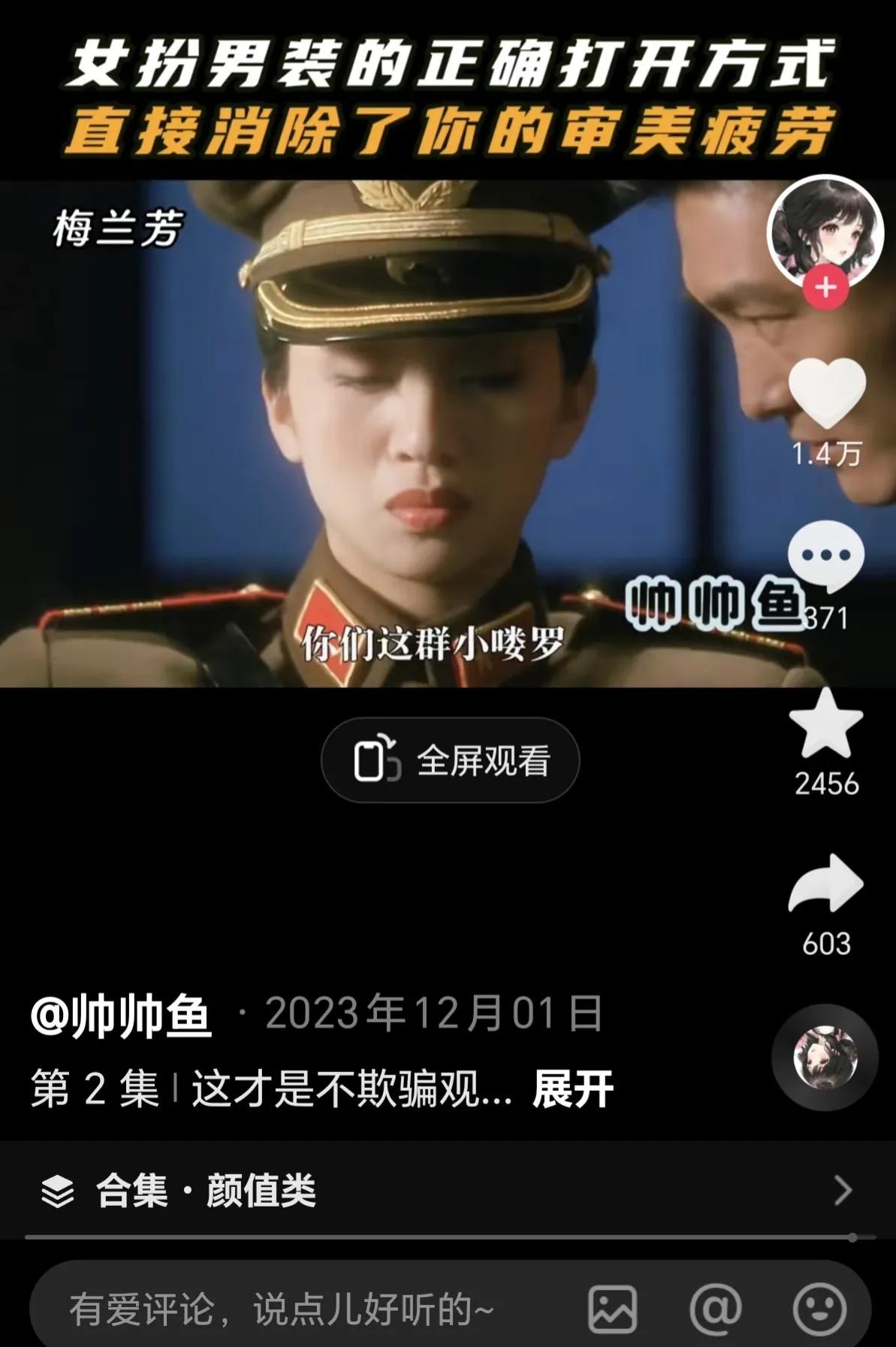
Task: Open the @帅帅鱼 username
Action: (x=121, y=1016)
